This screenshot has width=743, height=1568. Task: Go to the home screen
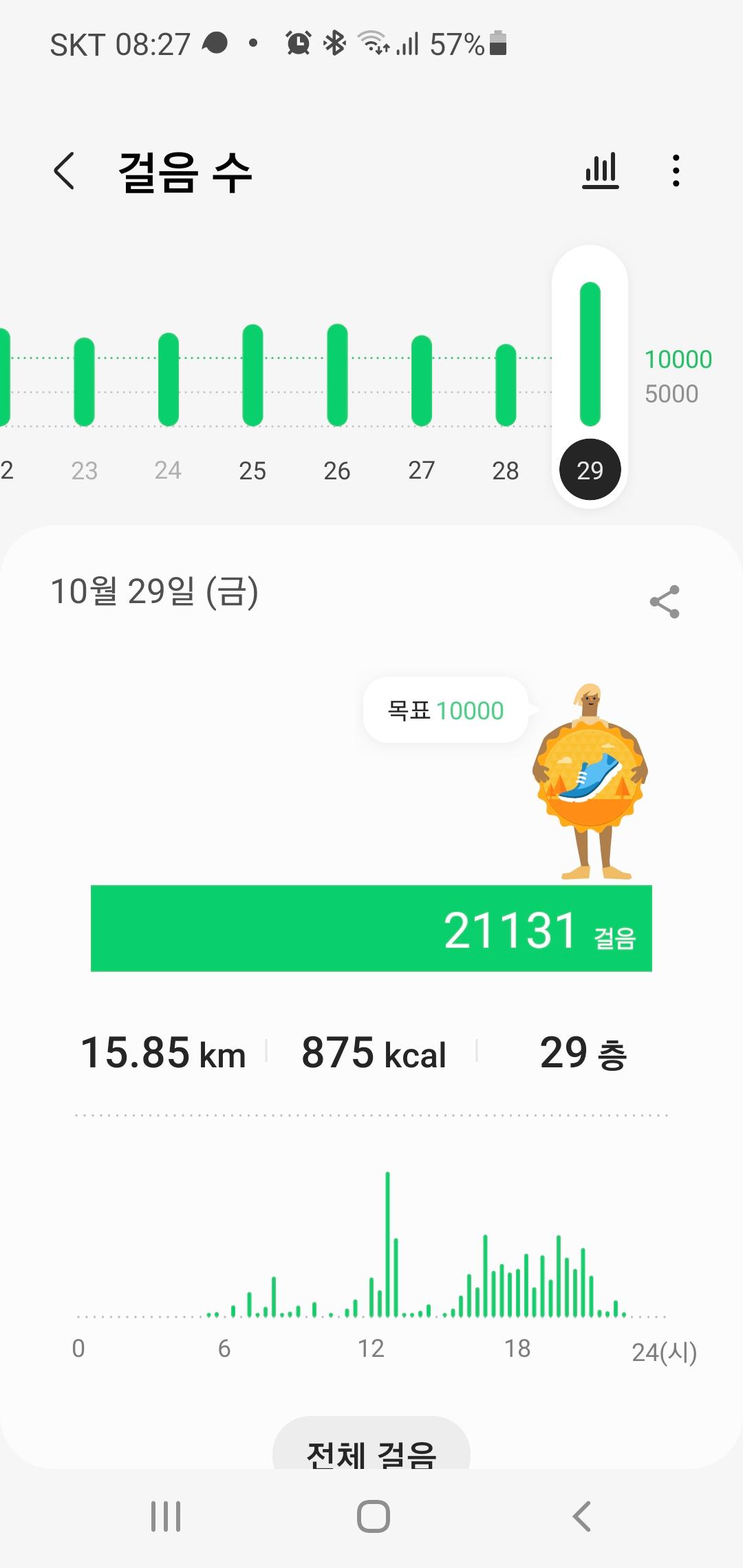[373, 1516]
